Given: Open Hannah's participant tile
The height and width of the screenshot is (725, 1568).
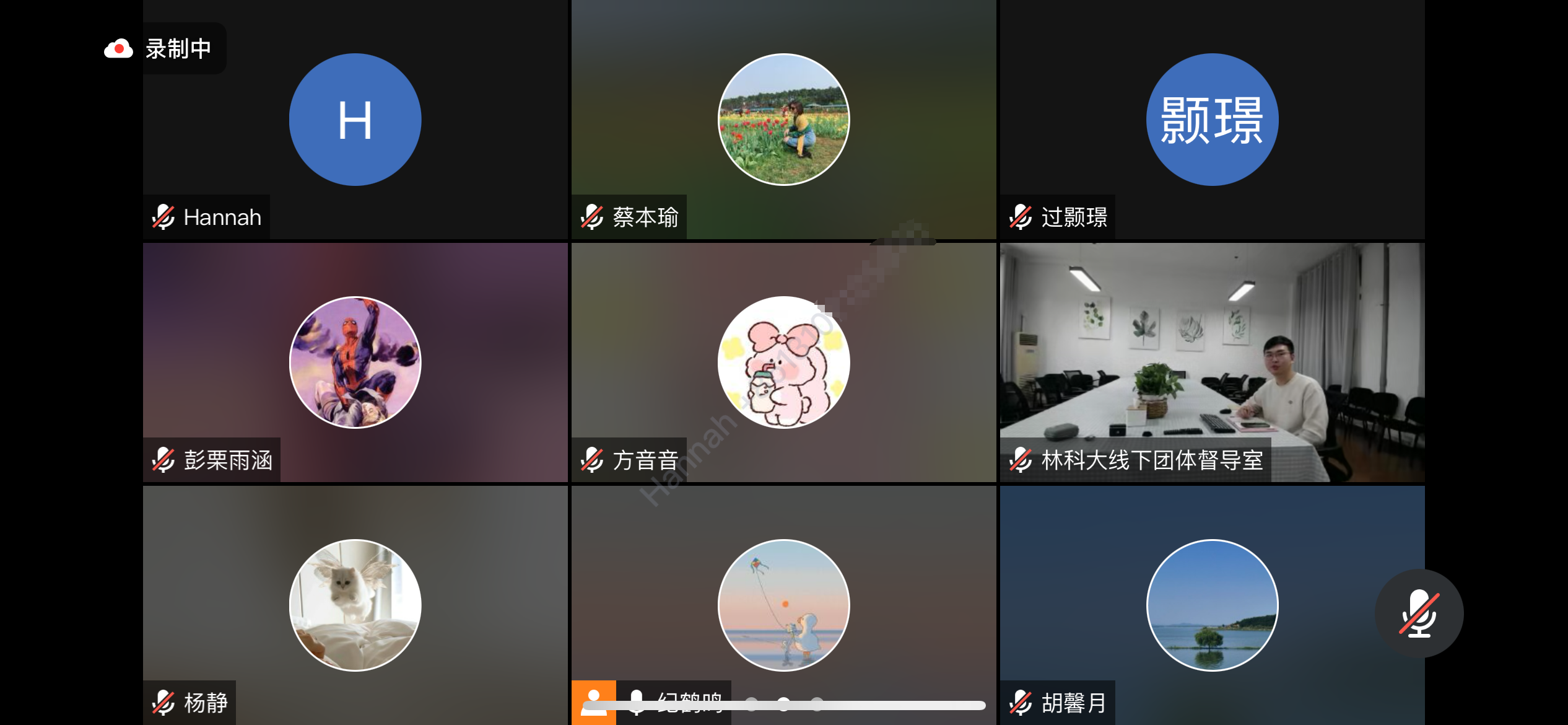Looking at the screenshot, I should 355,120.
